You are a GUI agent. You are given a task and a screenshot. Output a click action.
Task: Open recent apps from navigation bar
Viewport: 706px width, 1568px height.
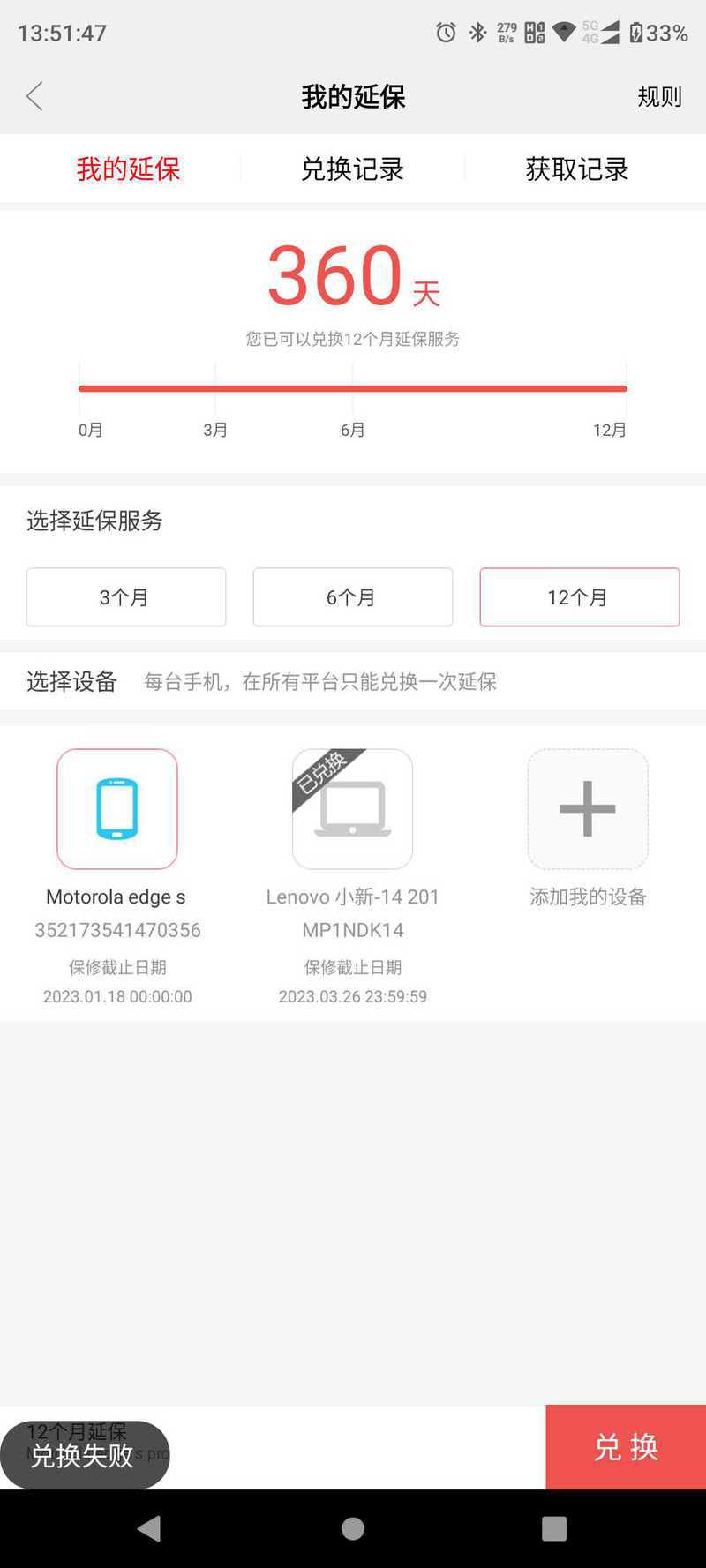tap(554, 1528)
